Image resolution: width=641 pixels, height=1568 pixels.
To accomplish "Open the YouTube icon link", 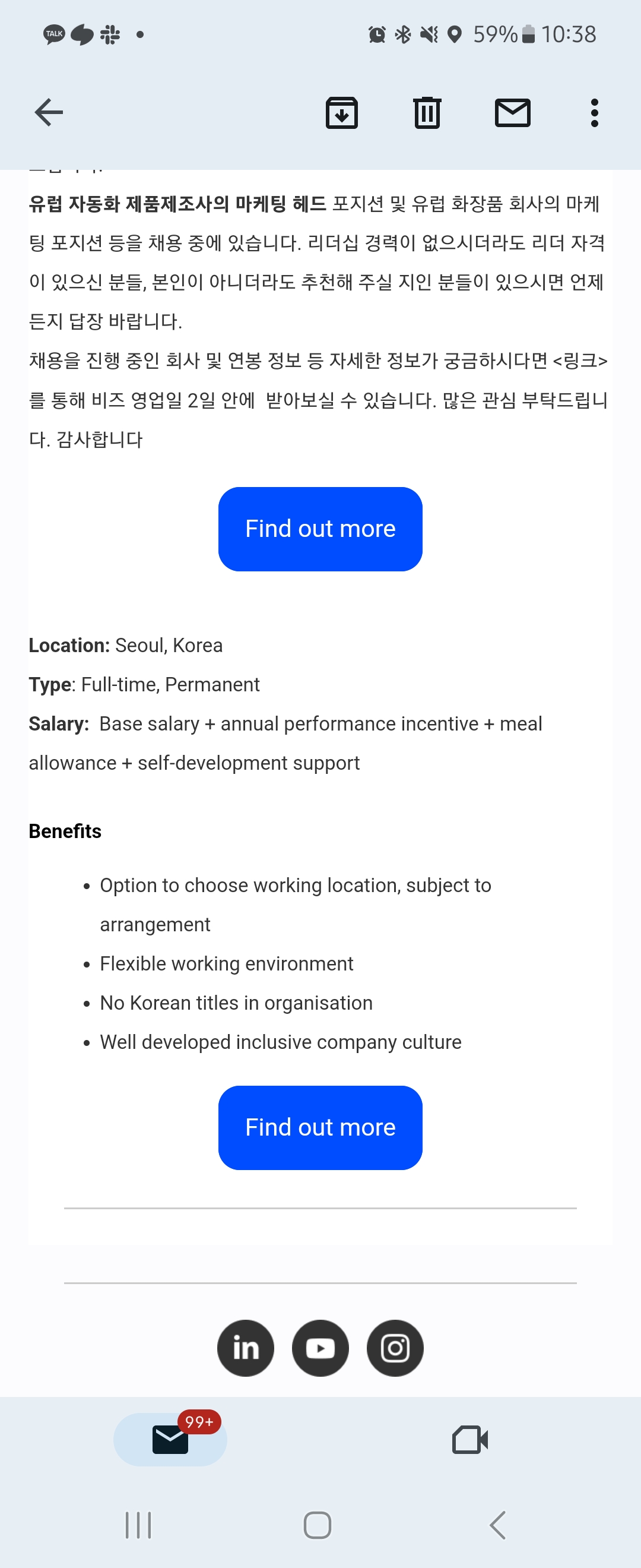I will point(320,1348).
